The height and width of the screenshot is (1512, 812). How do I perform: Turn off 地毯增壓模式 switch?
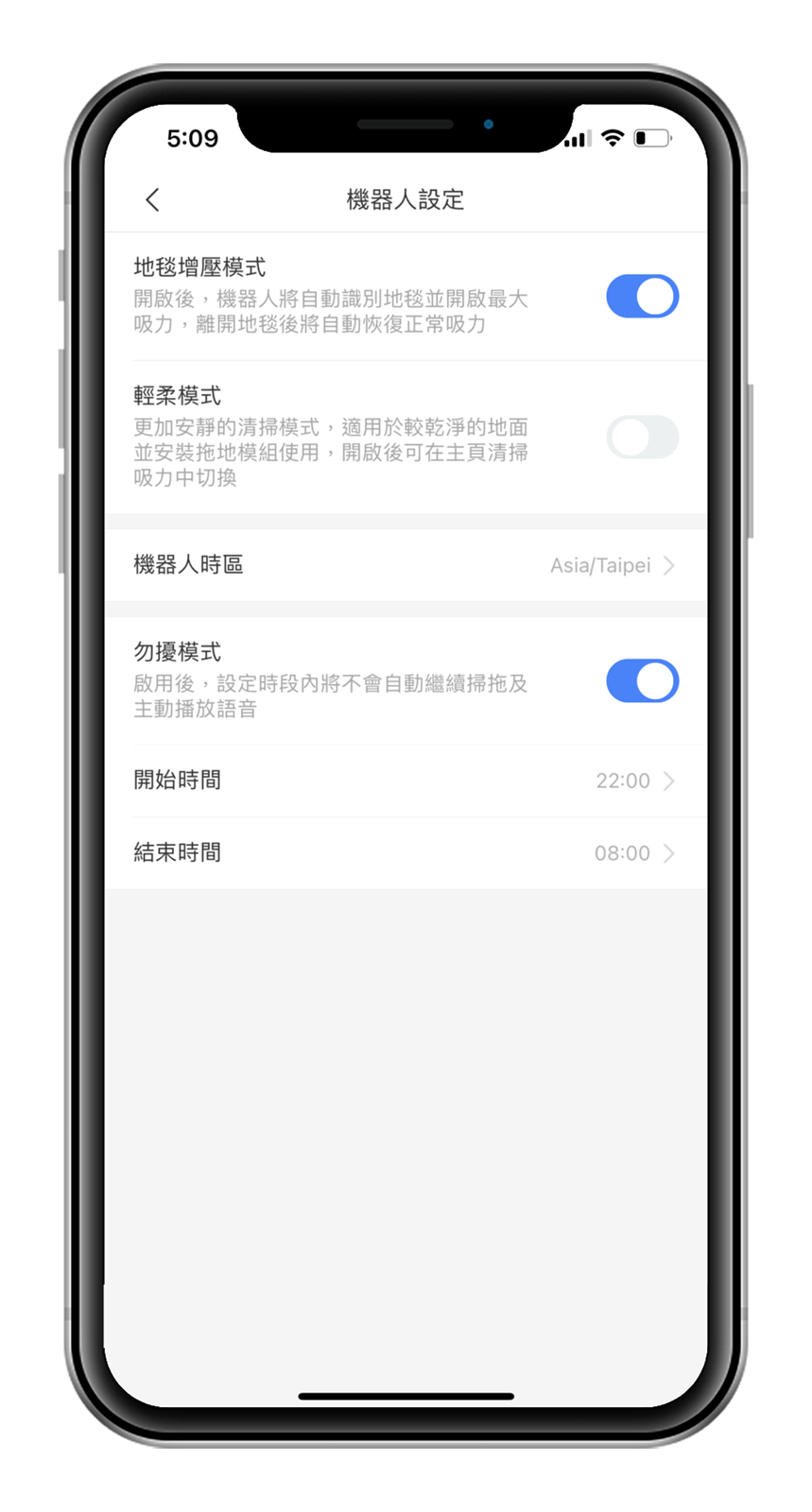tap(642, 297)
